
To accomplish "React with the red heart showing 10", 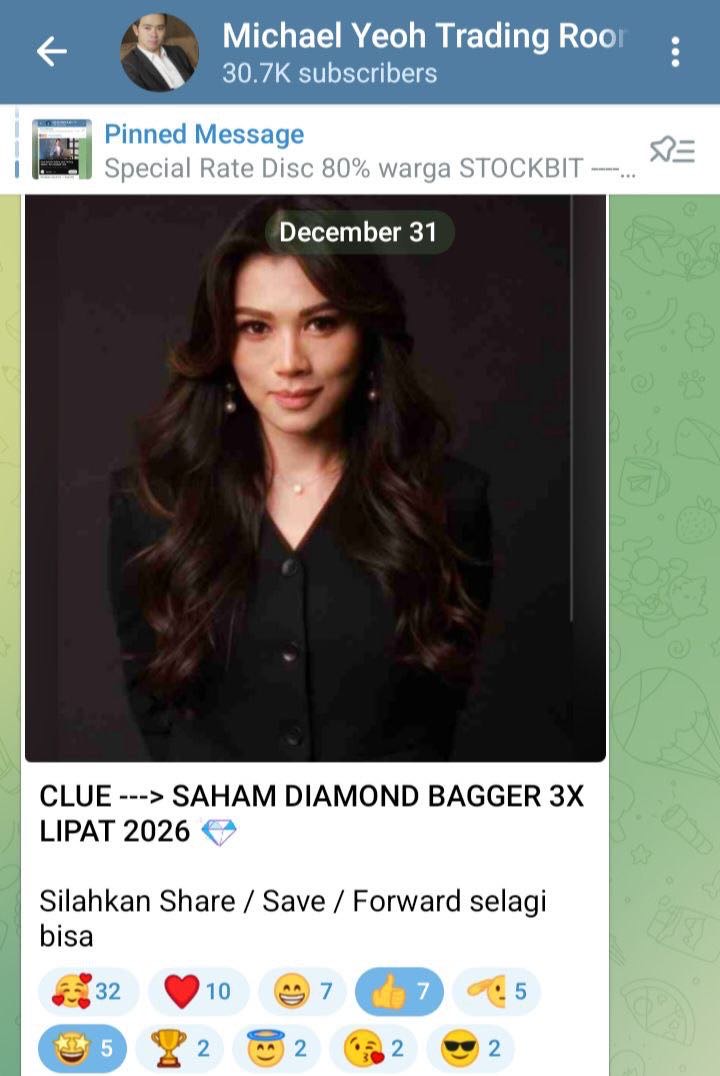I will (x=198, y=992).
